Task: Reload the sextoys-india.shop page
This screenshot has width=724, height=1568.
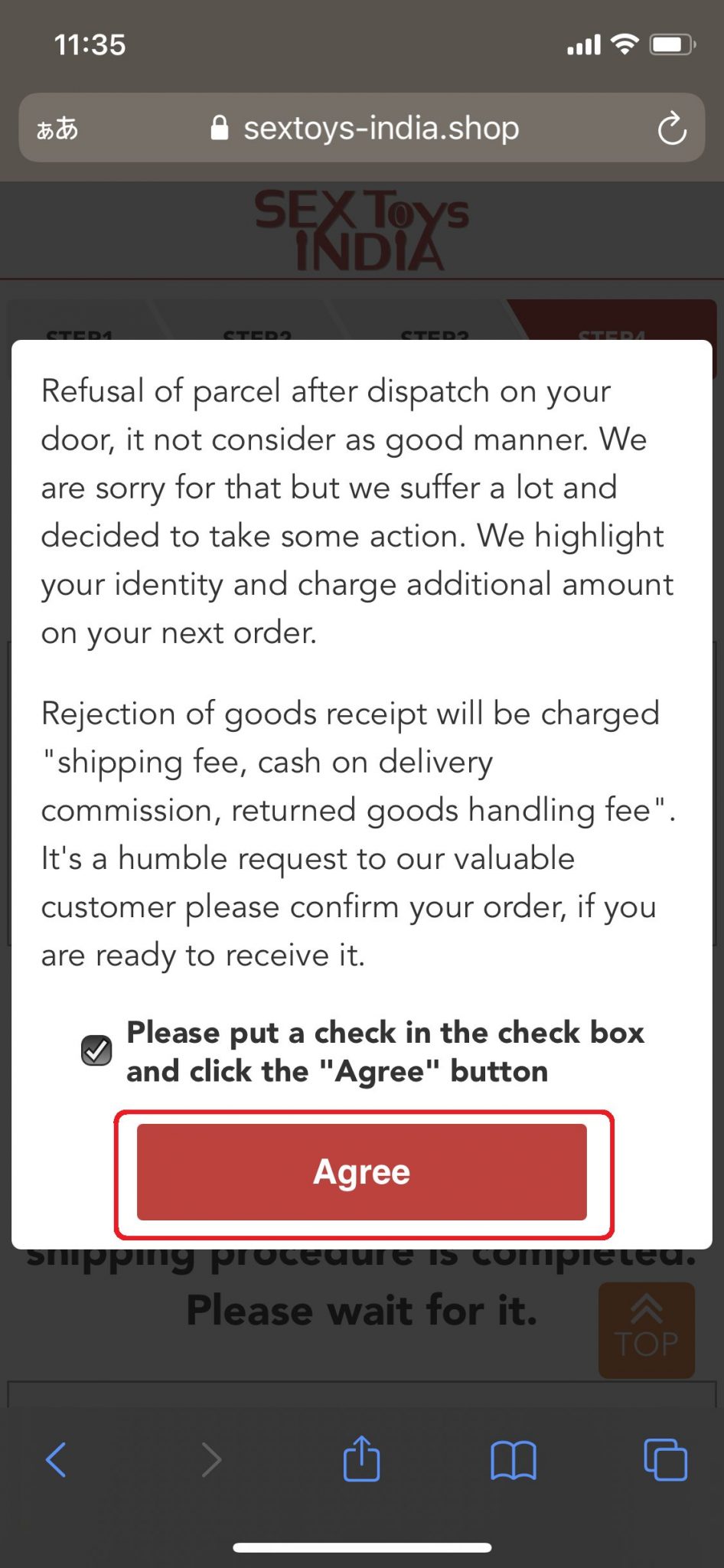Action: [x=671, y=129]
